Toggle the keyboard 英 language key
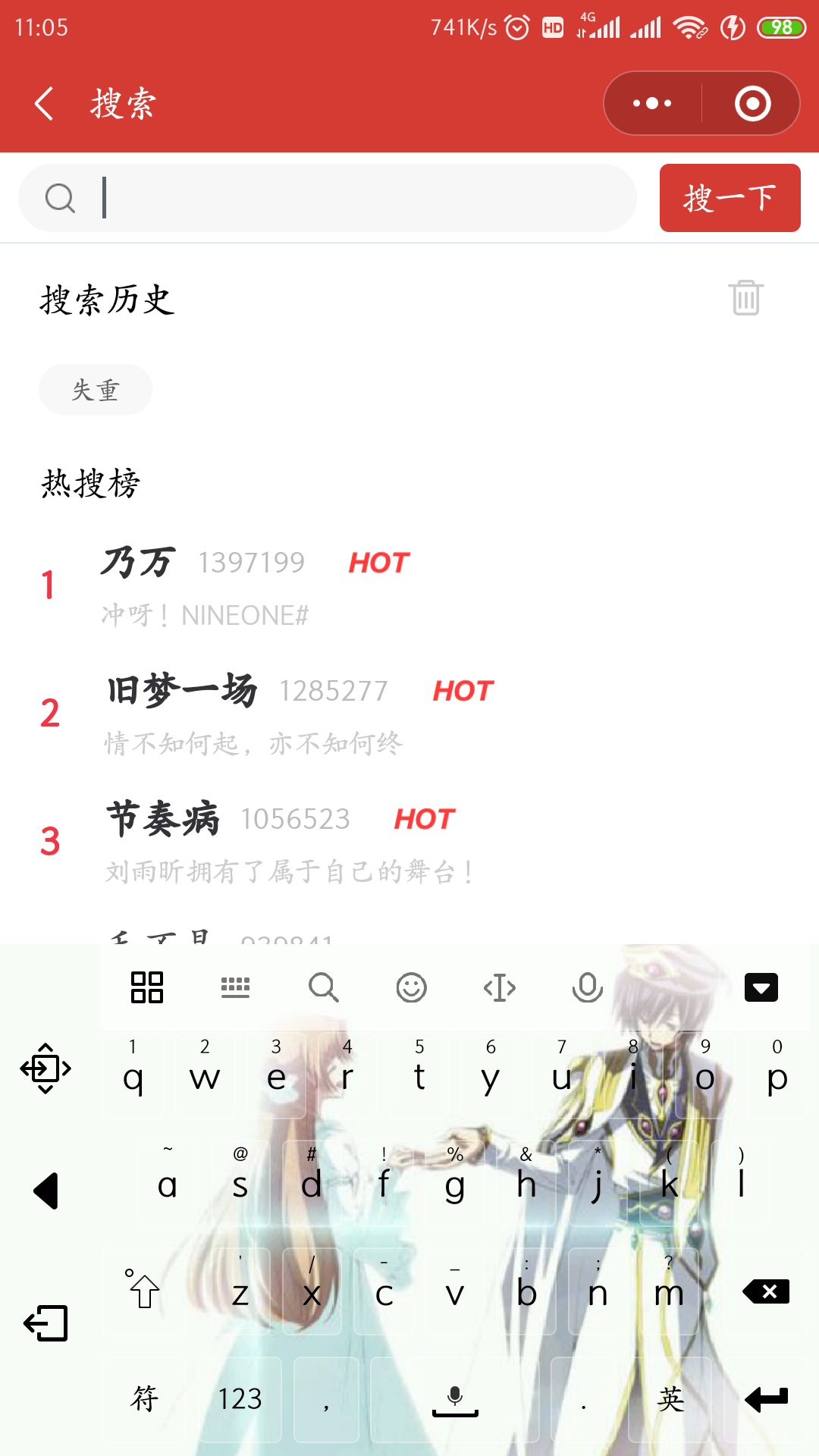 point(670,1398)
